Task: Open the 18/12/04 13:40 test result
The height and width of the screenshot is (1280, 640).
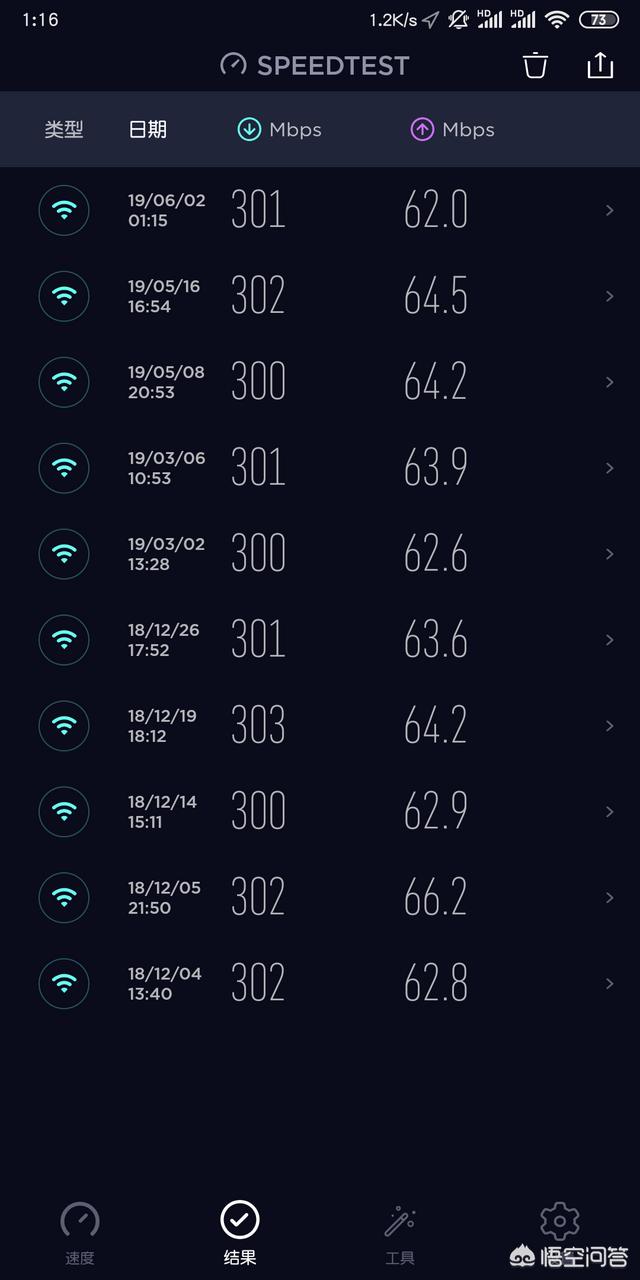Action: click(x=320, y=984)
